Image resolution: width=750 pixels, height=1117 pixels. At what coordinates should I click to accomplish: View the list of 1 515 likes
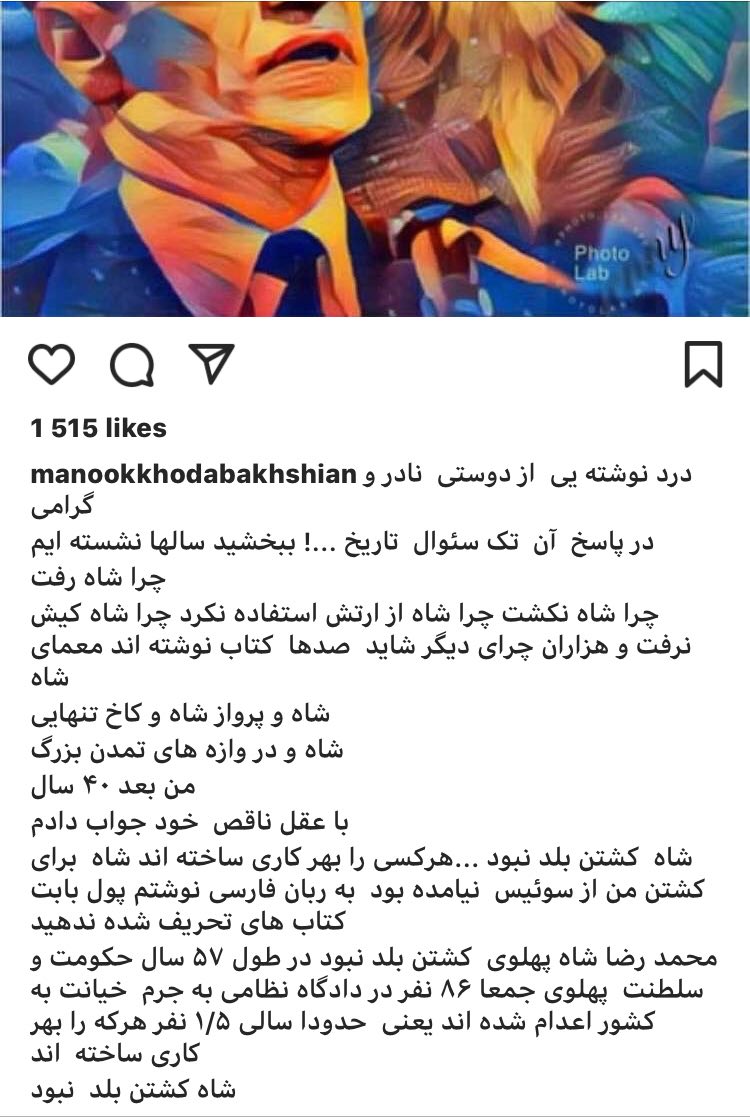[98, 428]
